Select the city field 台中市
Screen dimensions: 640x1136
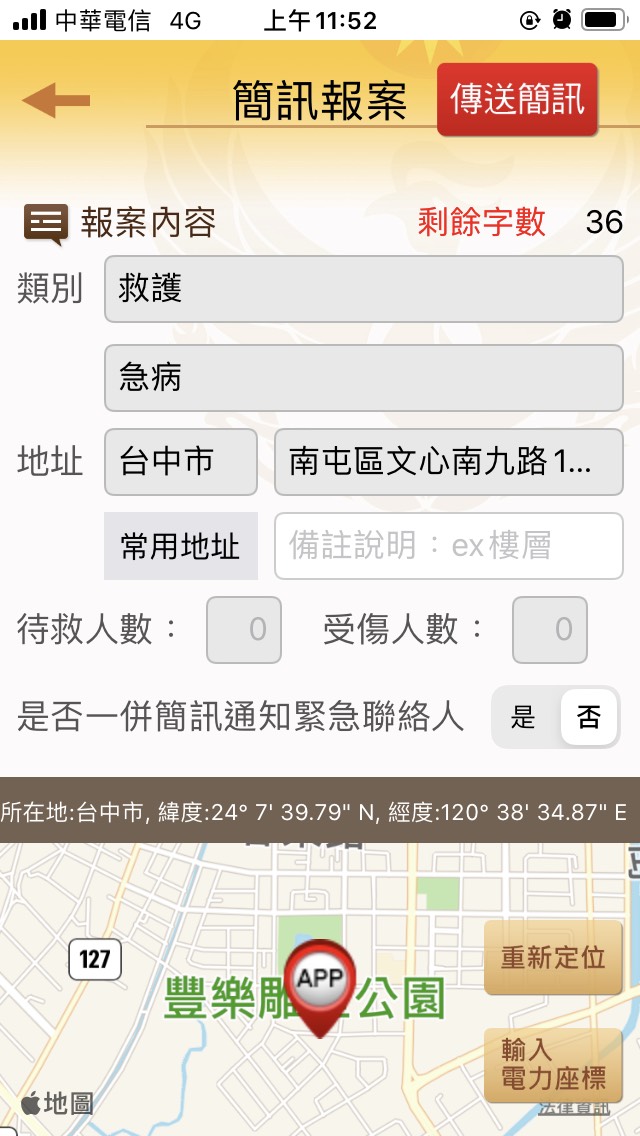click(x=180, y=462)
